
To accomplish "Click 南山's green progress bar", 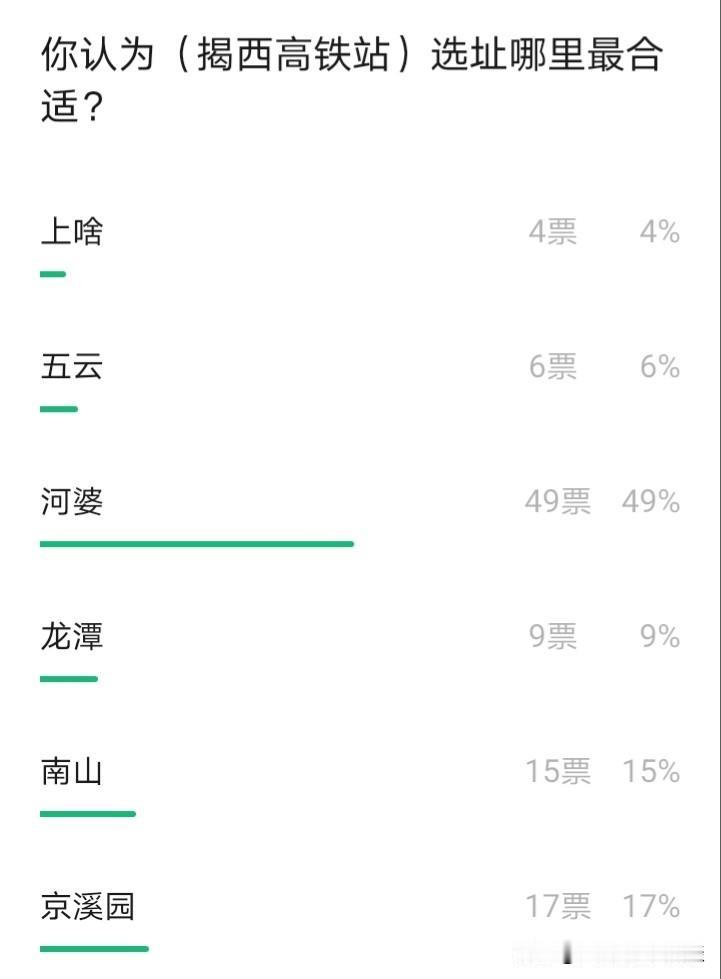I will [85, 814].
